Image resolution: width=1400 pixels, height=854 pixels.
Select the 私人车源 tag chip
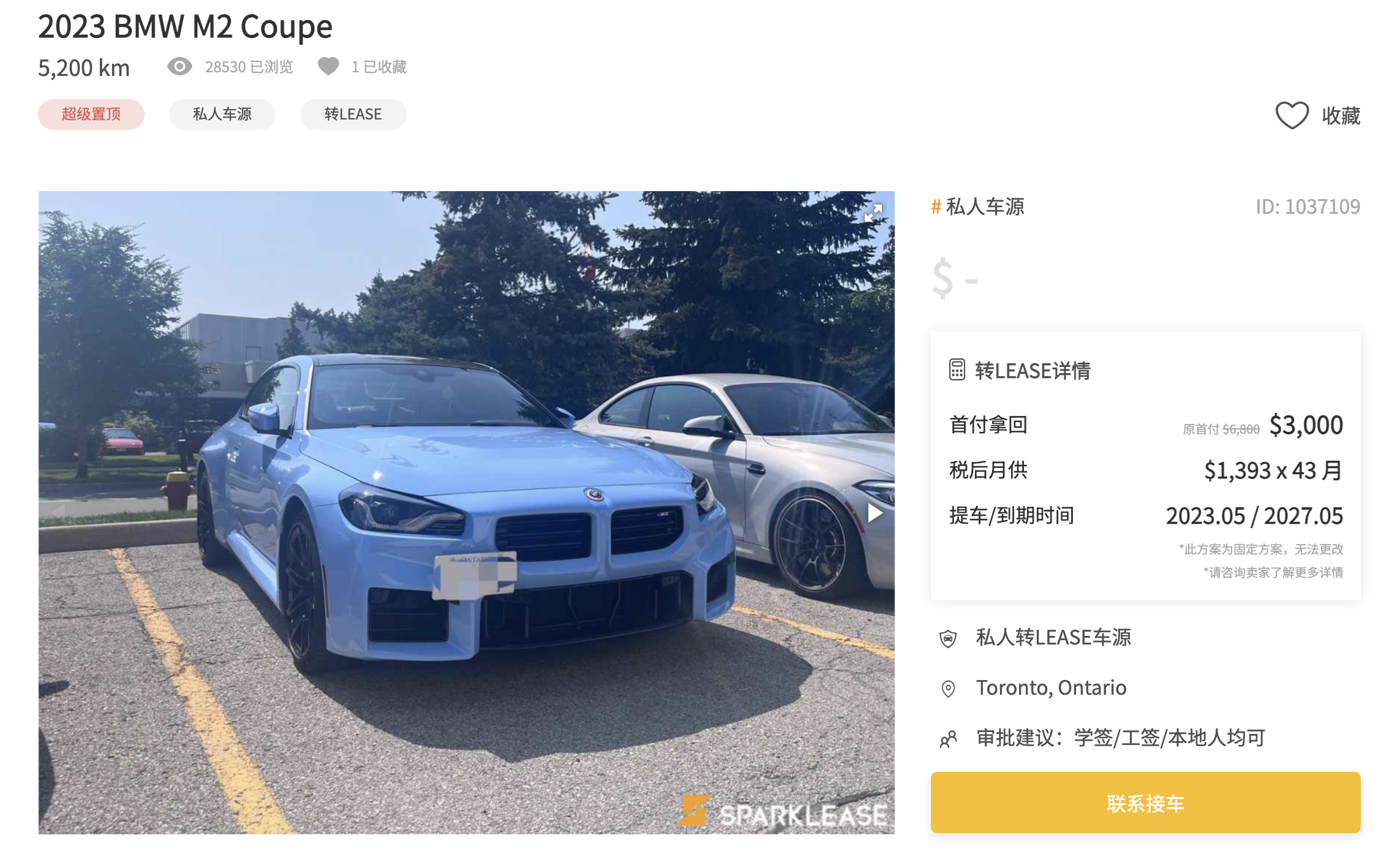(x=222, y=115)
